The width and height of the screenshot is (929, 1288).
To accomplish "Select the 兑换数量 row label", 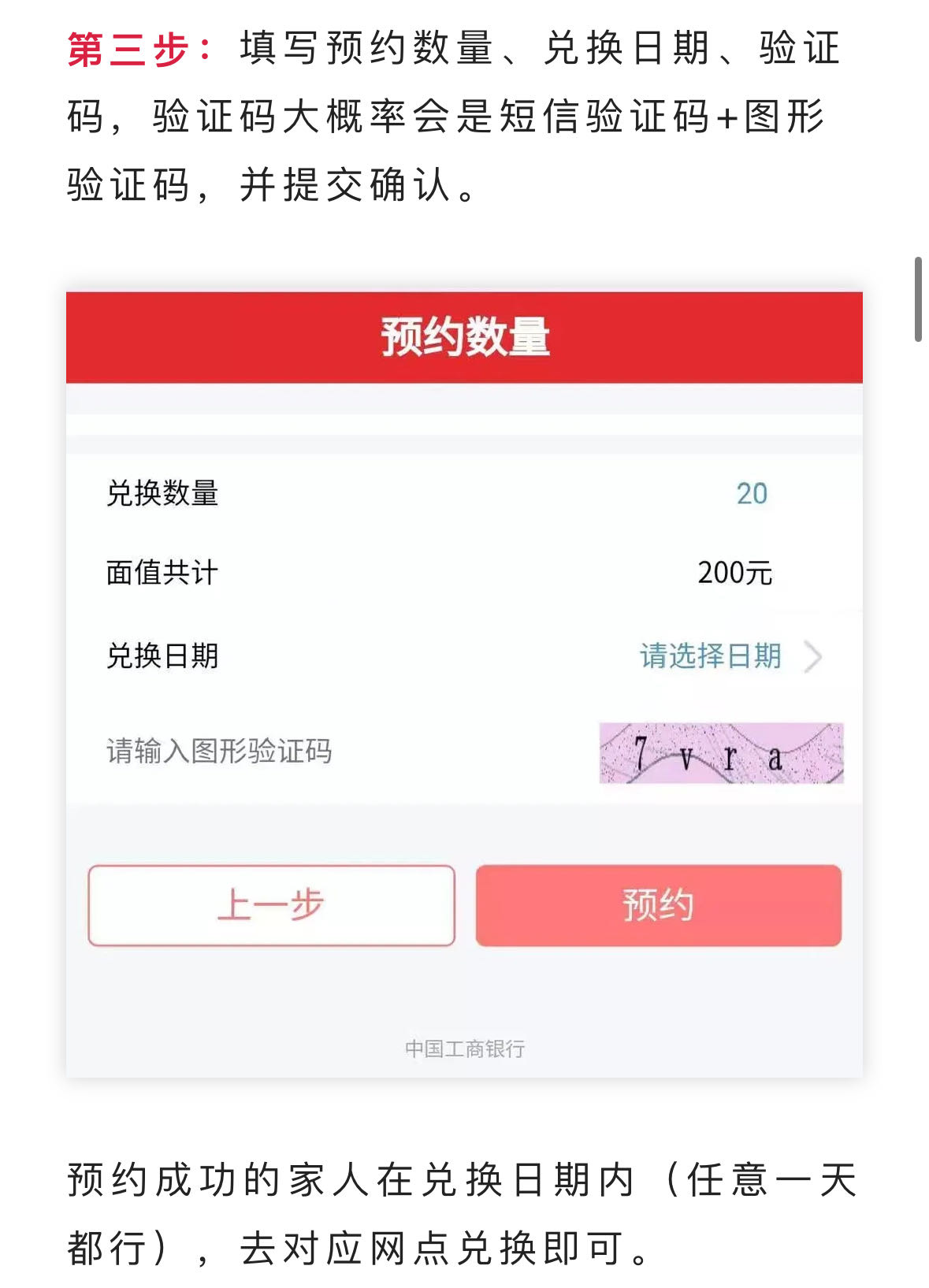I will click(165, 493).
